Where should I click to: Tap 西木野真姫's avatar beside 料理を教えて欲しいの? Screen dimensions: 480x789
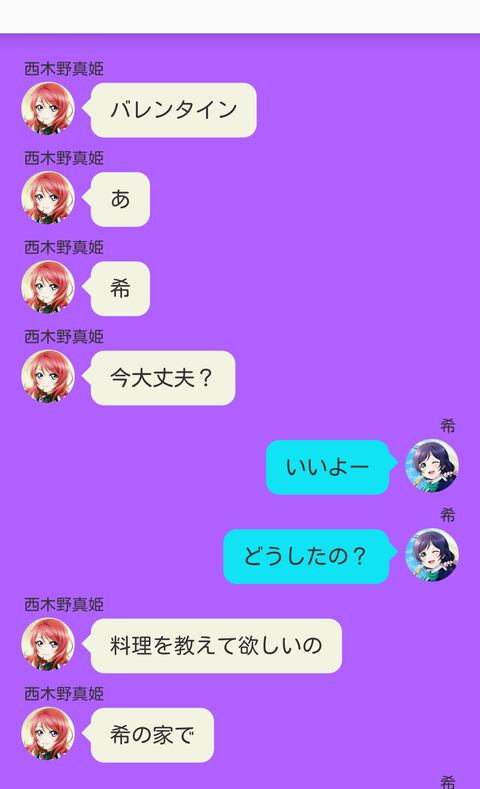click(48, 644)
